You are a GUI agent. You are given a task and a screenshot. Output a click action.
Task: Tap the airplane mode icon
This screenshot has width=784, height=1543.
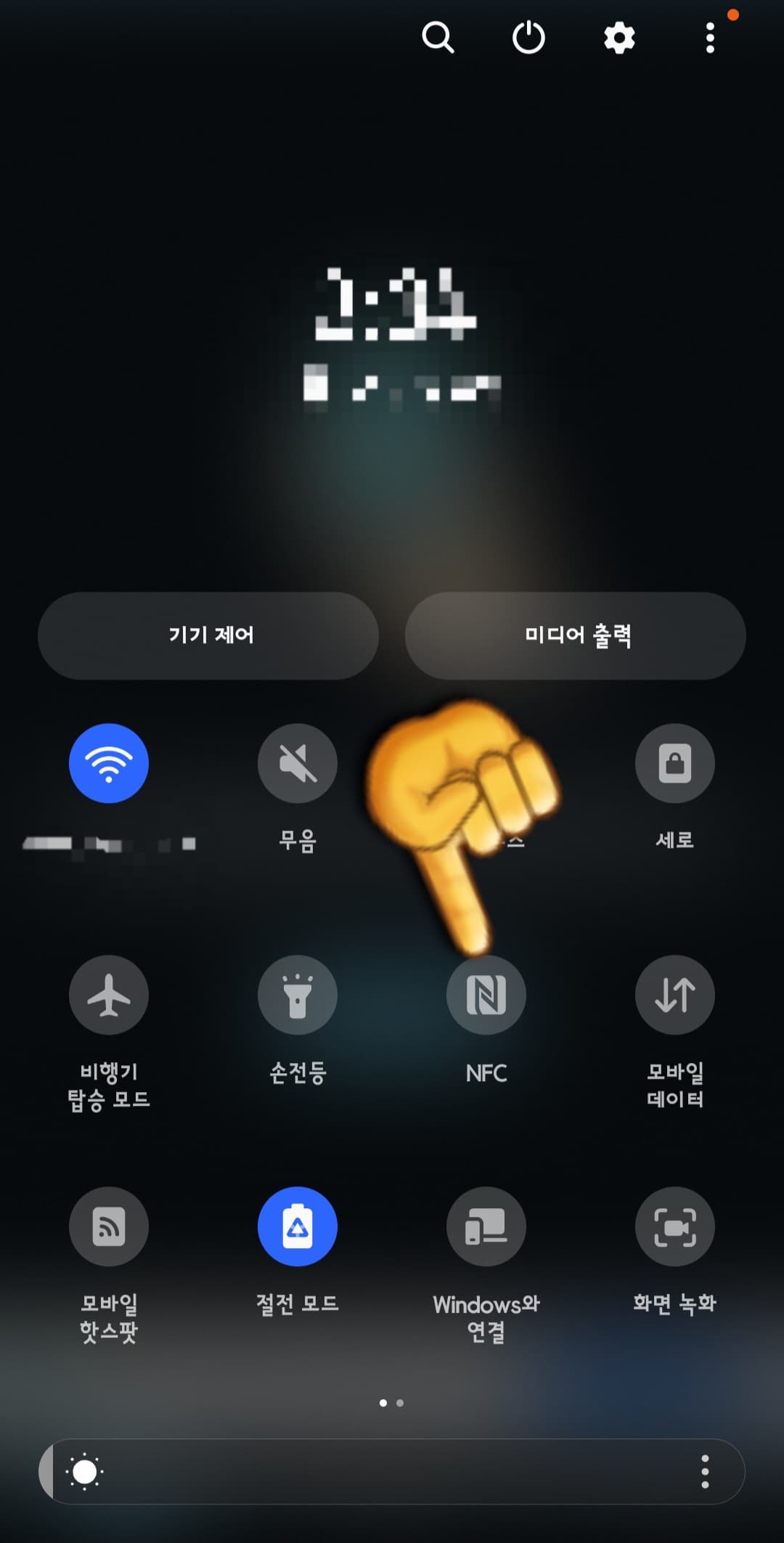point(109,996)
